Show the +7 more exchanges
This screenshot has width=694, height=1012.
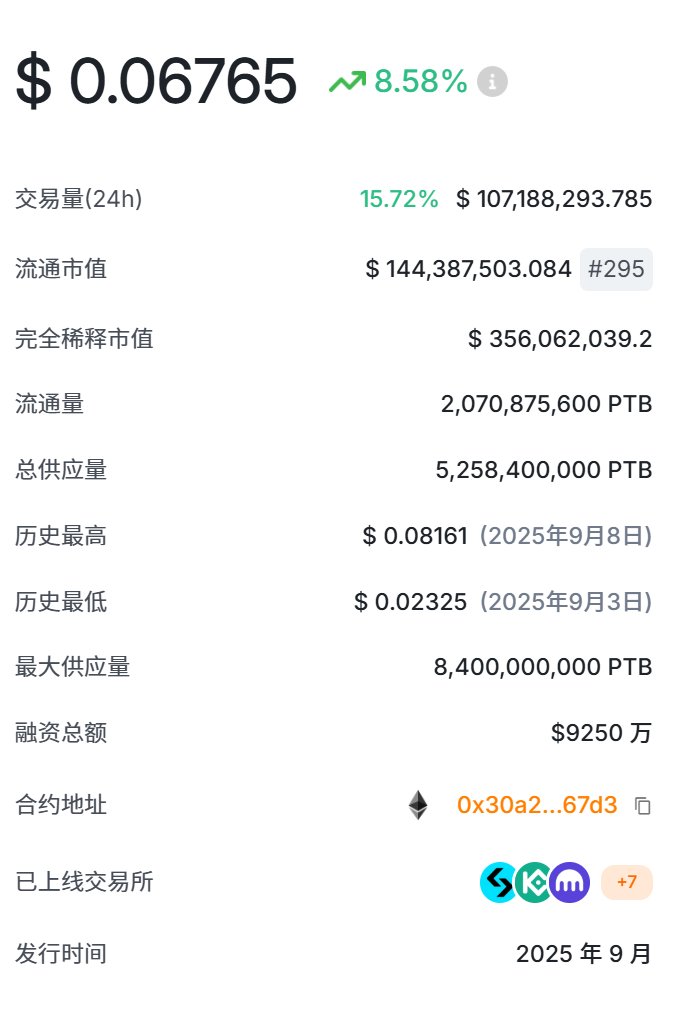click(627, 883)
